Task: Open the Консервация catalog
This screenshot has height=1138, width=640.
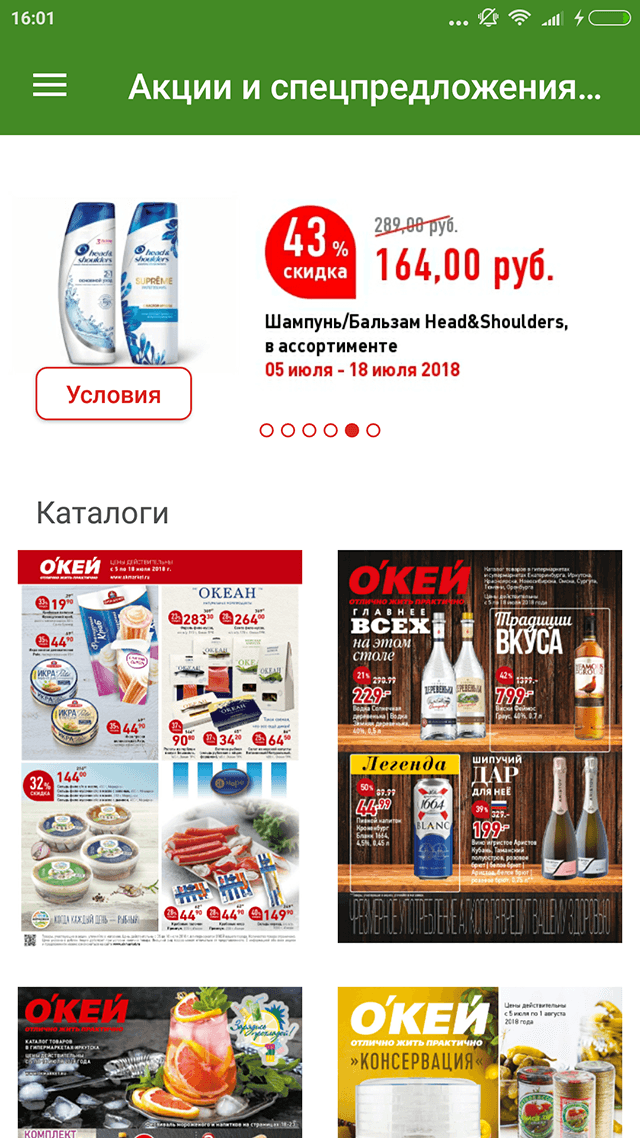Action: [x=480, y=1062]
